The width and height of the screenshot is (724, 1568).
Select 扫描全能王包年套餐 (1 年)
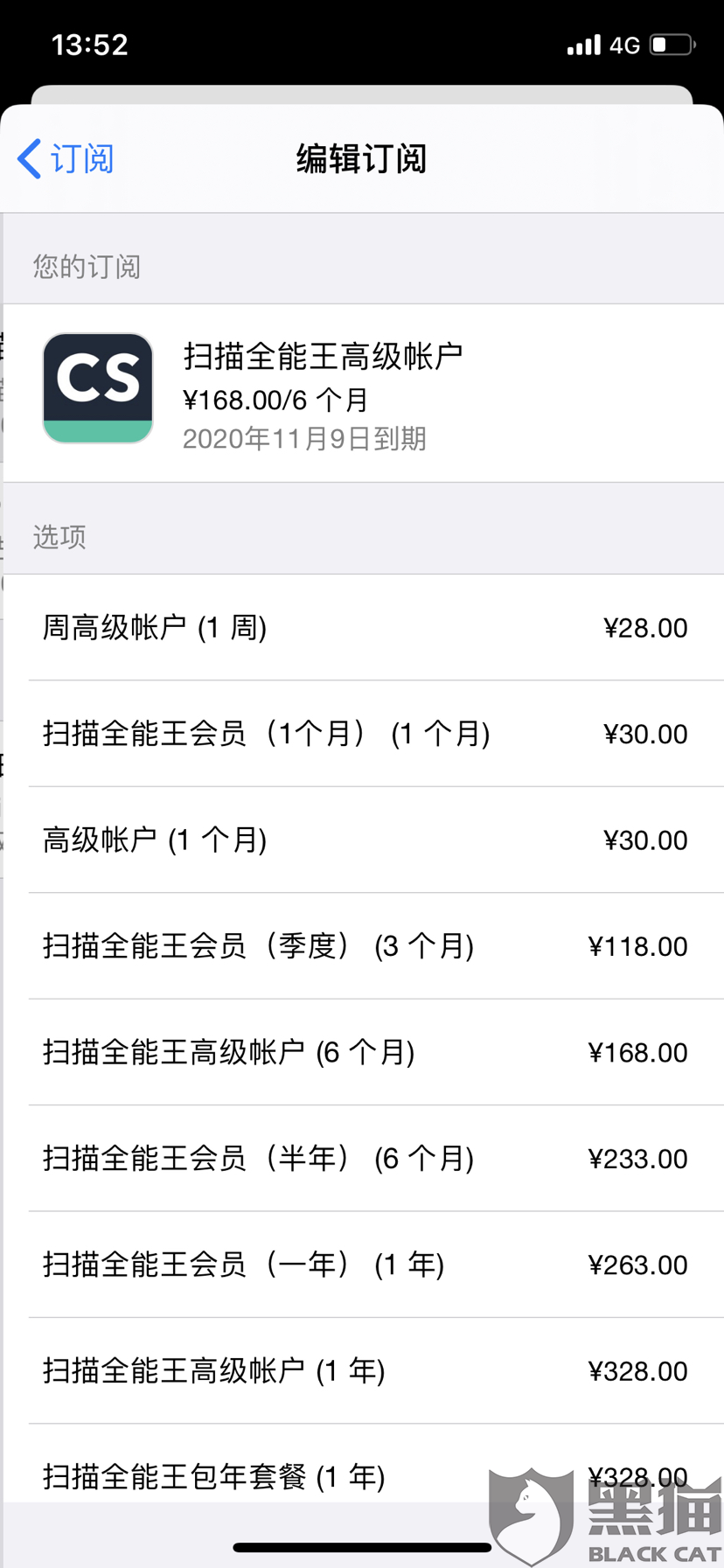click(364, 1464)
